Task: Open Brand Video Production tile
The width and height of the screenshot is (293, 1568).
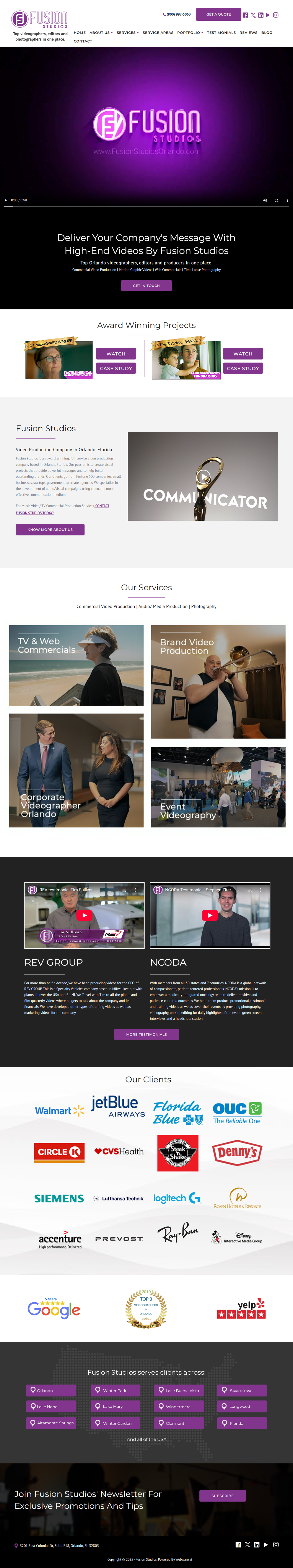Action: click(x=218, y=682)
